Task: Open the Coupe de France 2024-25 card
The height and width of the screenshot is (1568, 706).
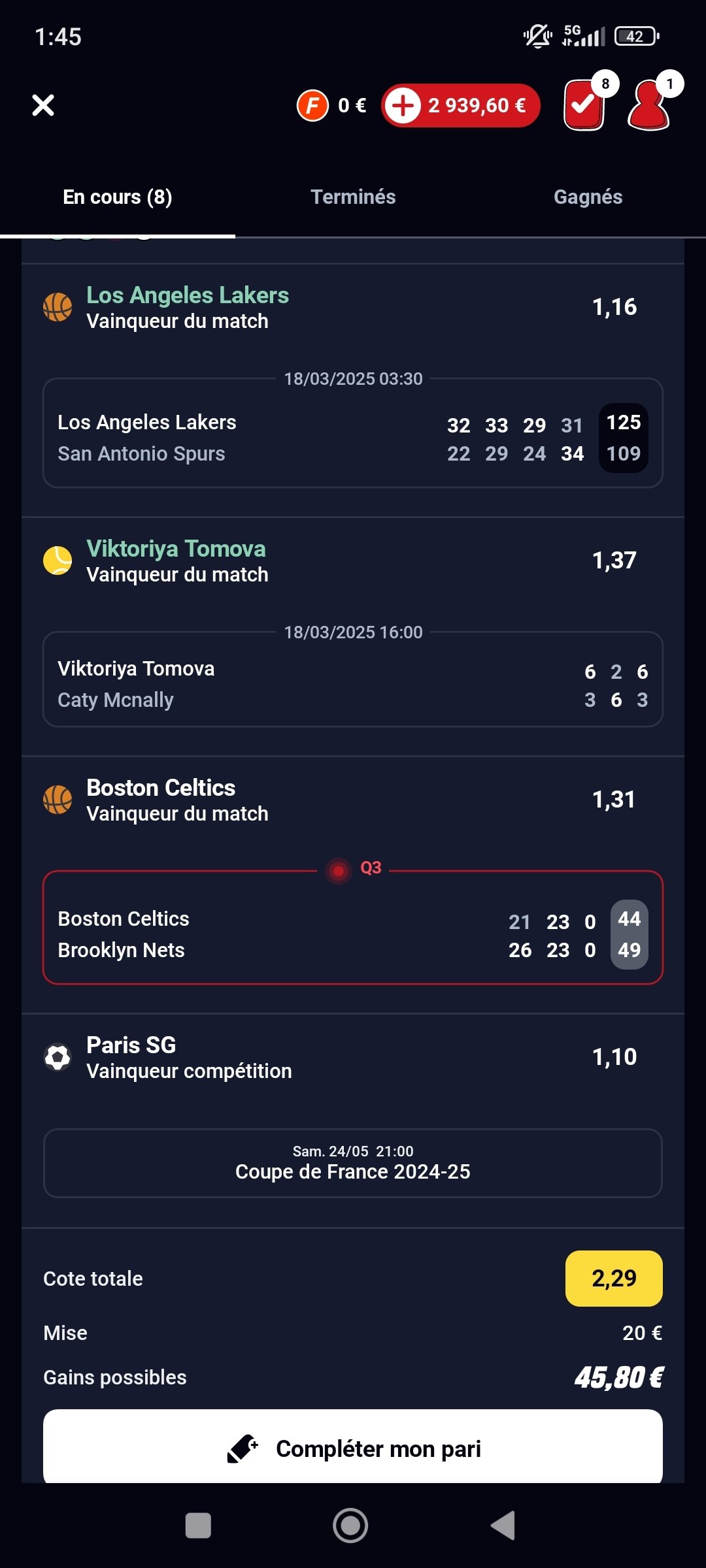Action: [x=353, y=1163]
